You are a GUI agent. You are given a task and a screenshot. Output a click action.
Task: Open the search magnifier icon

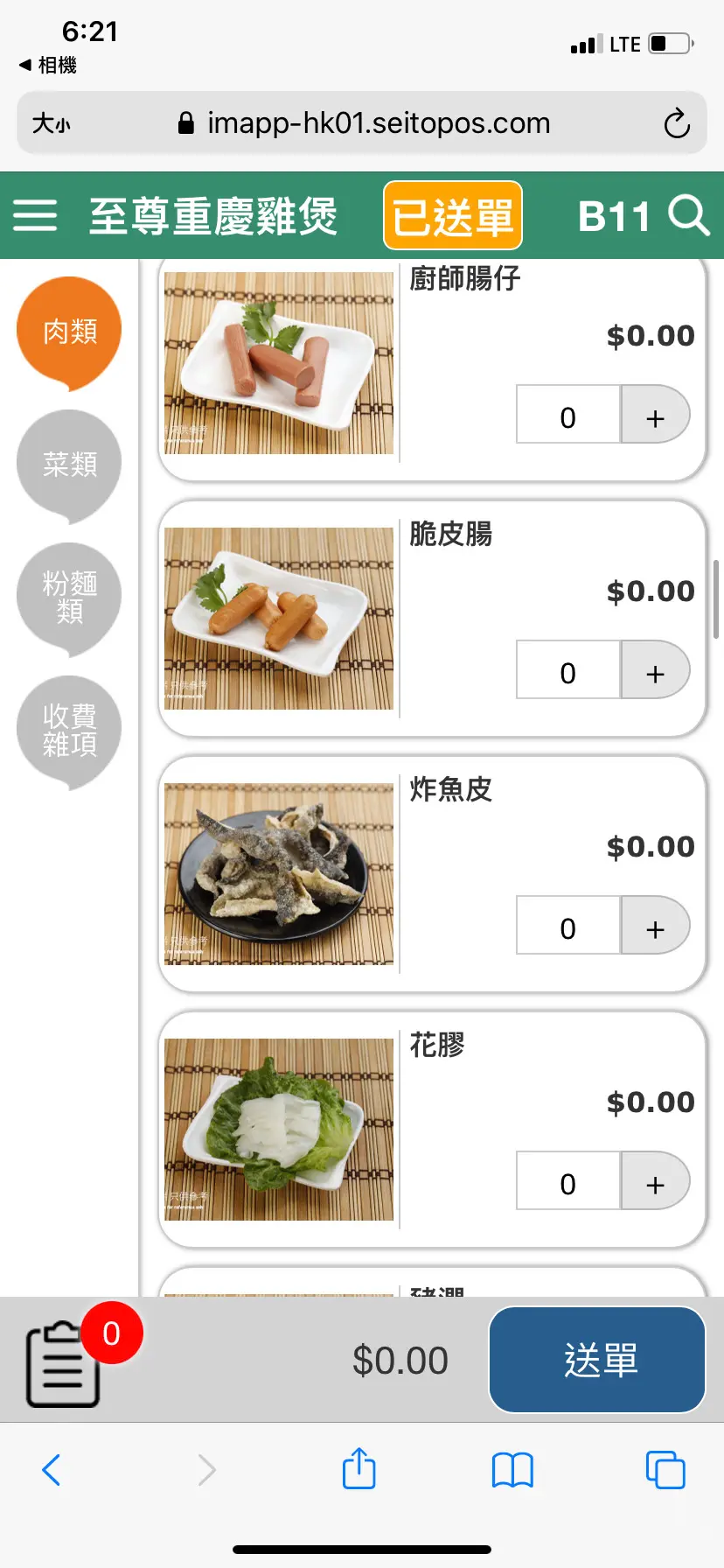pyautogui.click(x=688, y=215)
